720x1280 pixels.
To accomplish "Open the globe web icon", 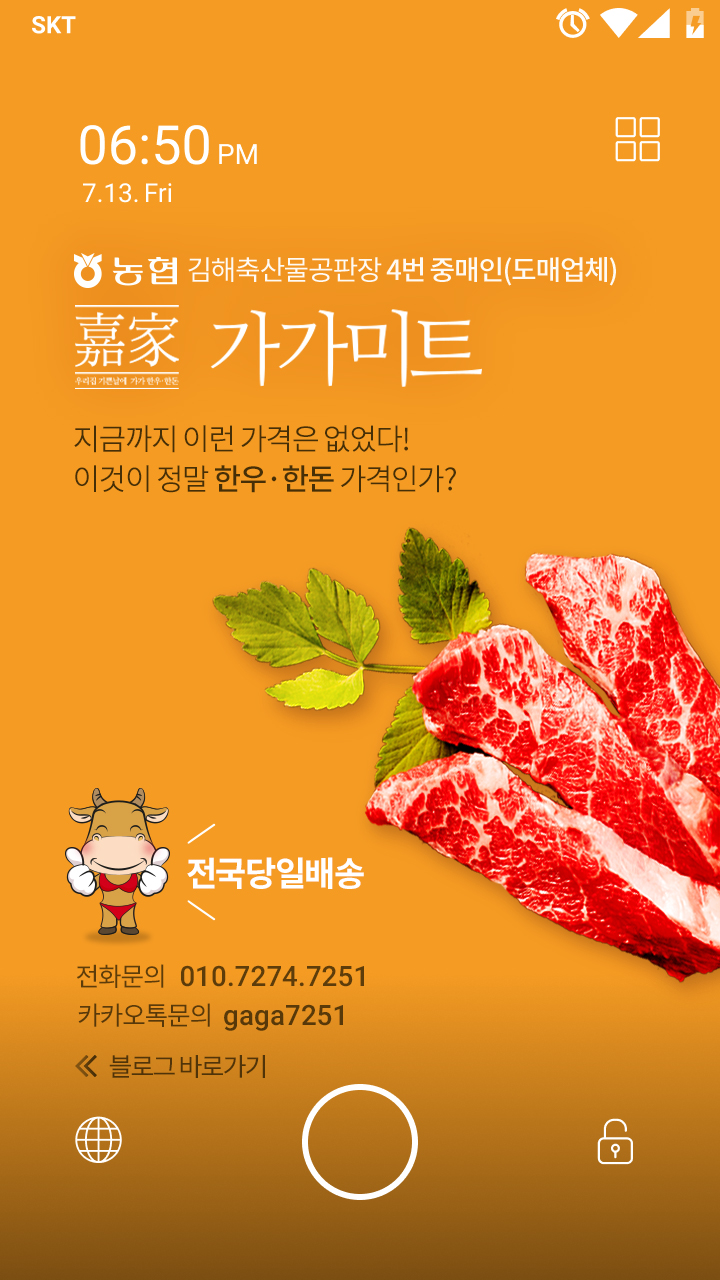I will 99,1140.
